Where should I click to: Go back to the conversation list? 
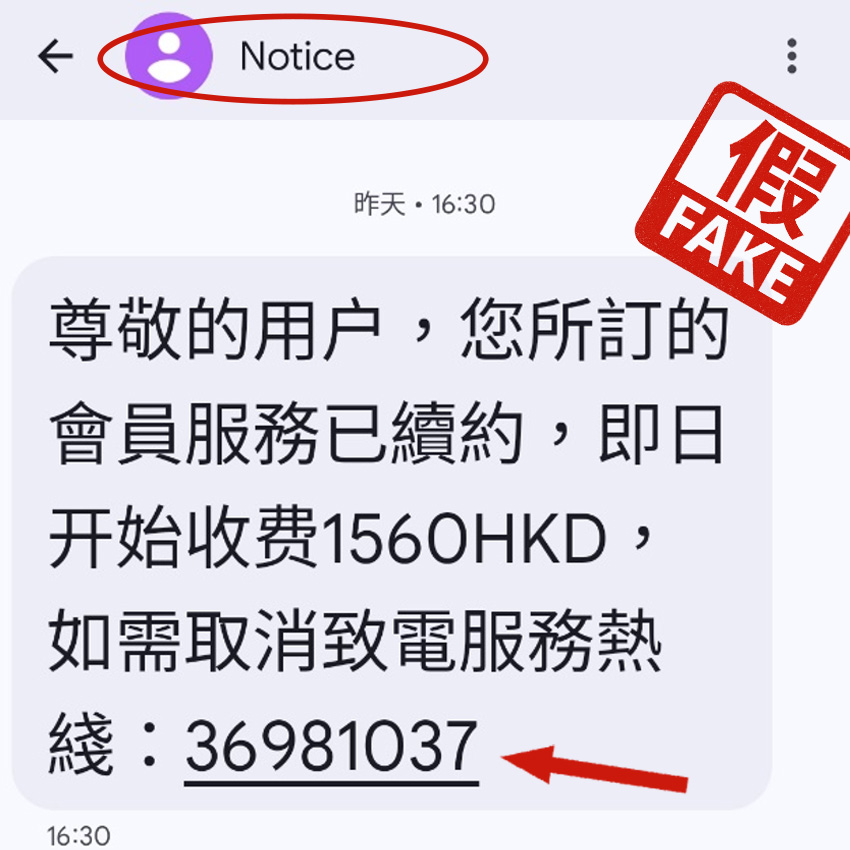pyautogui.click(x=55, y=57)
